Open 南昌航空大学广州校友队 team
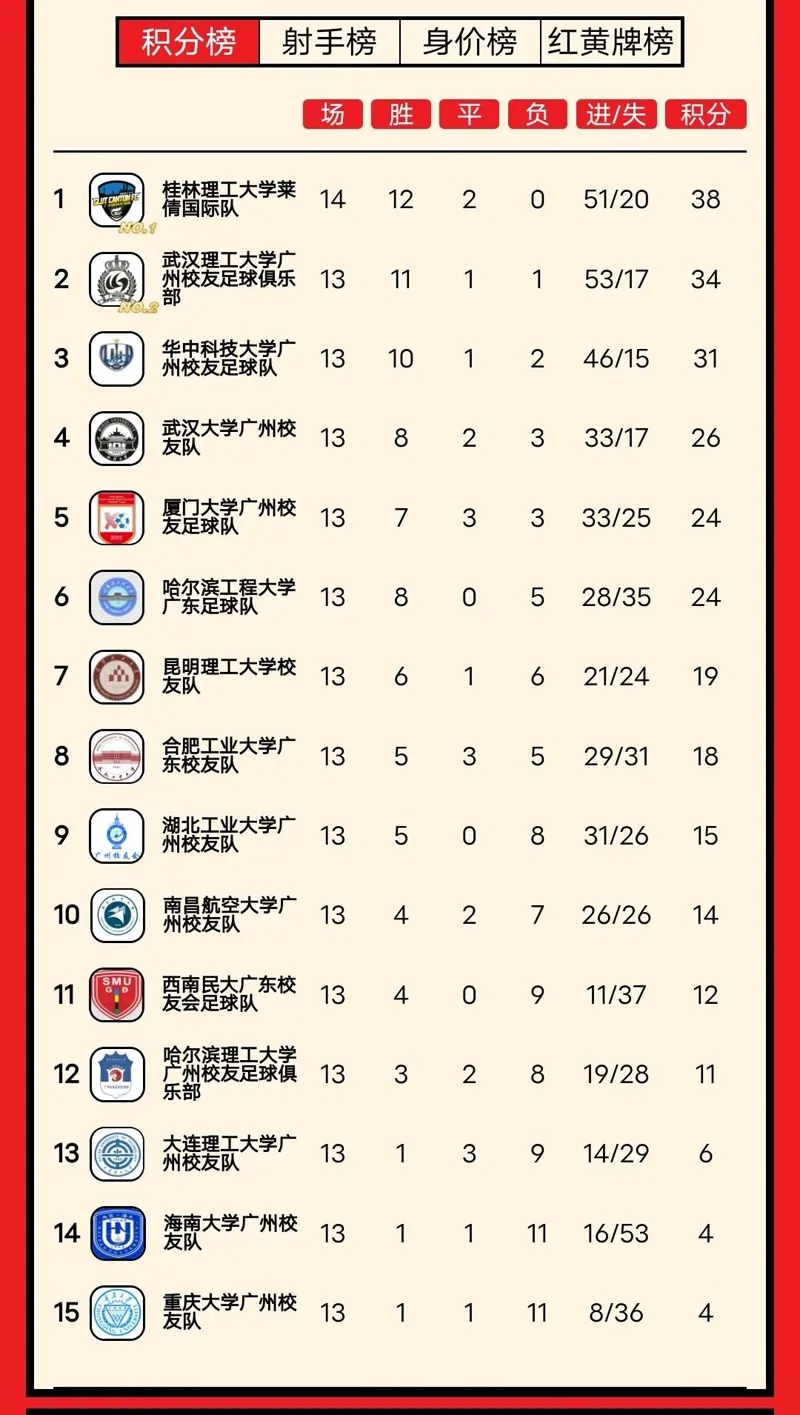800x1415 pixels. (x=229, y=915)
